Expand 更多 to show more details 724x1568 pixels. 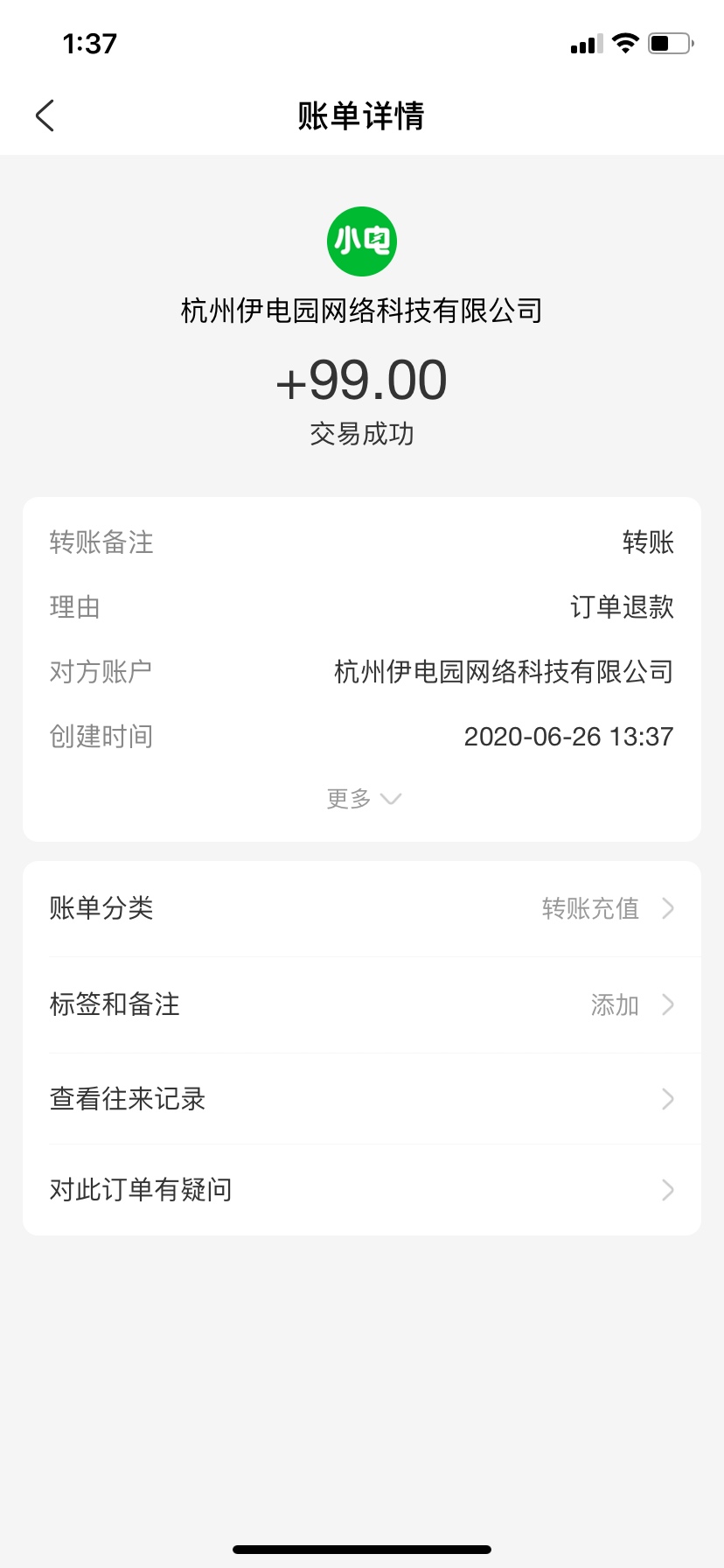[363, 798]
